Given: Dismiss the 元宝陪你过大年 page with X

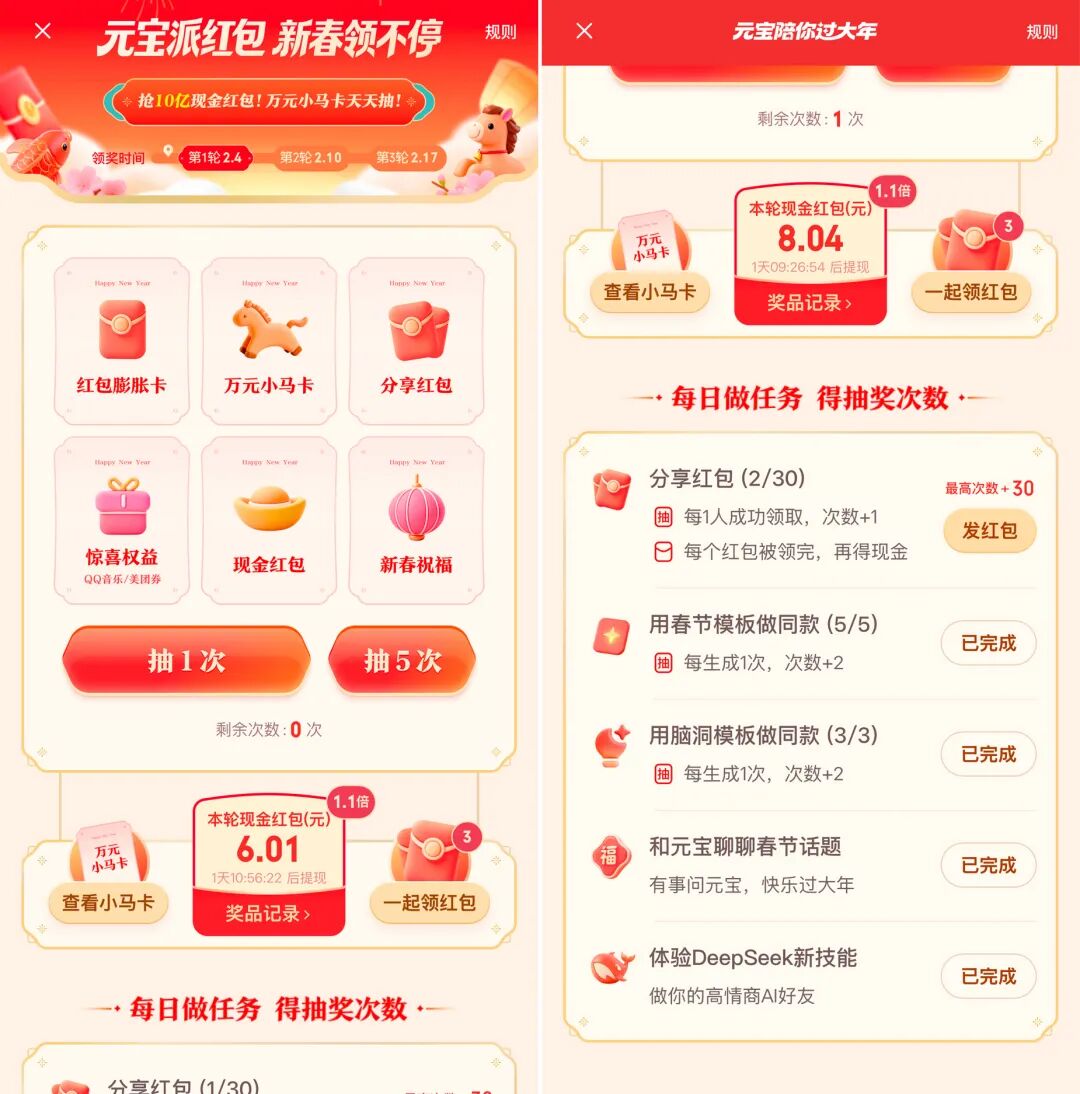Looking at the screenshot, I should click(585, 31).
